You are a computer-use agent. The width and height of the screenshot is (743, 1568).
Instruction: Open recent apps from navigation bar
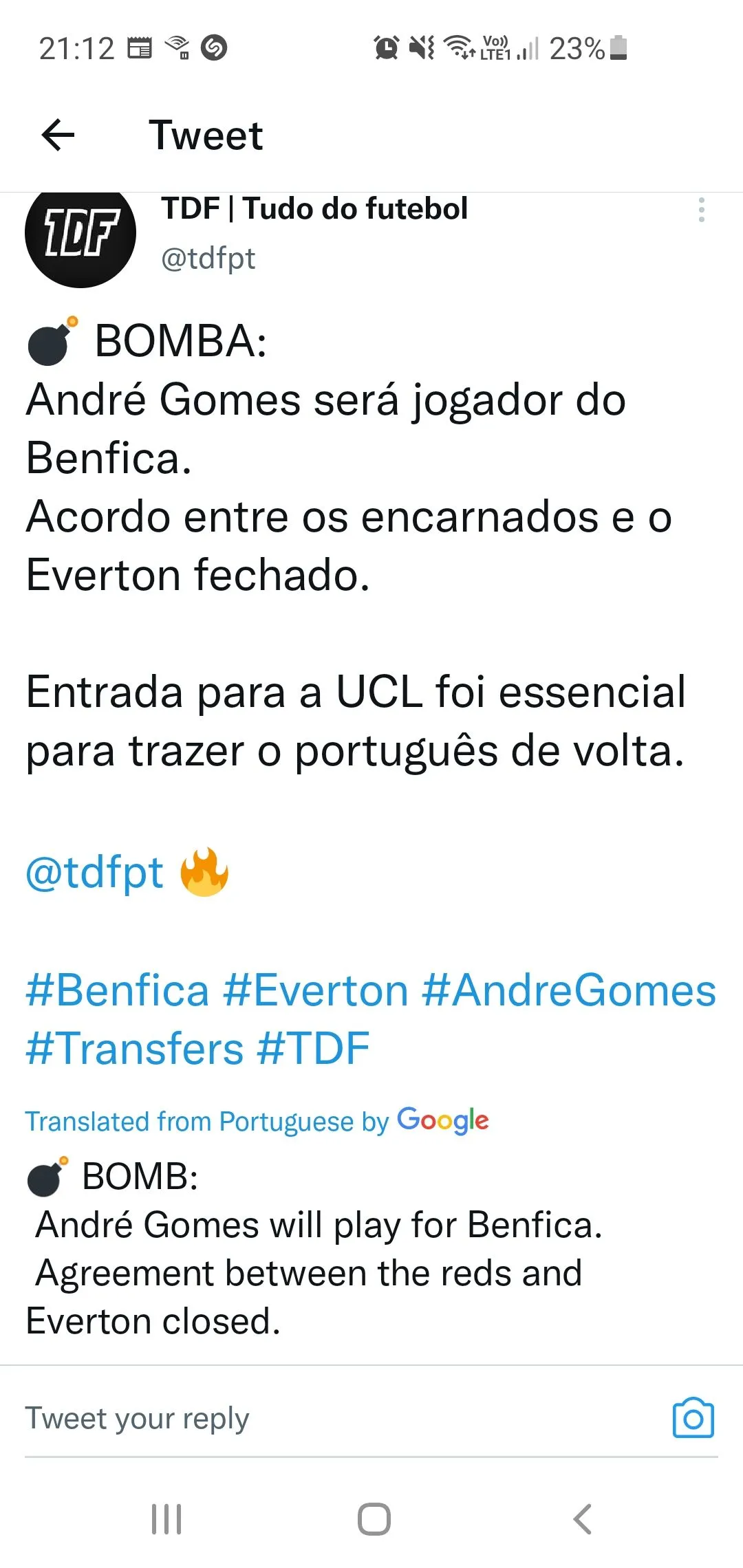click(x=166, y=1519)
